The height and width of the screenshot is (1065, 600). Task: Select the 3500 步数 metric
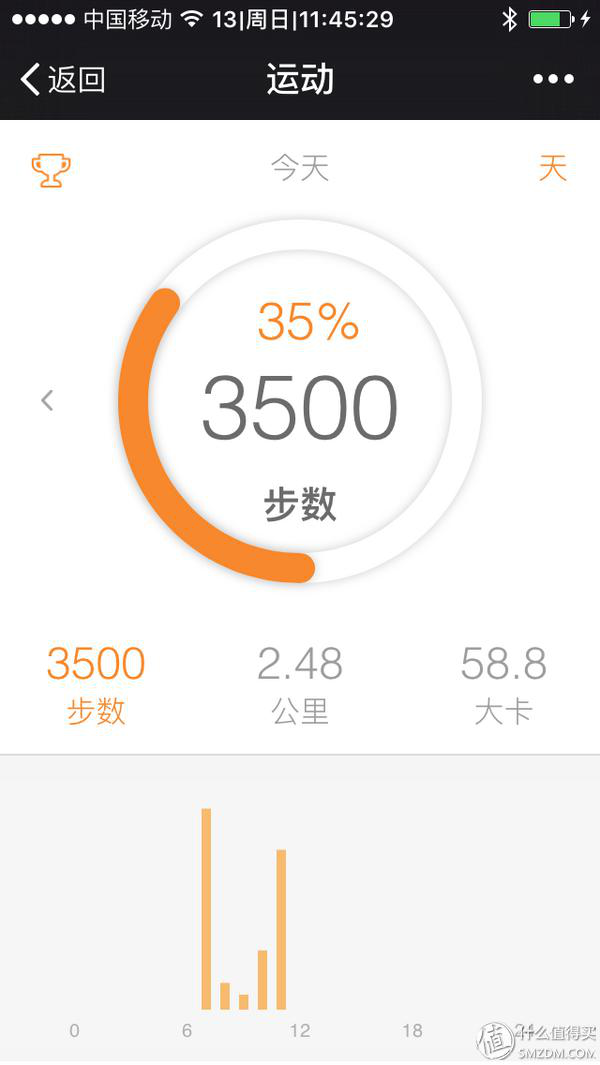[96, 684]
